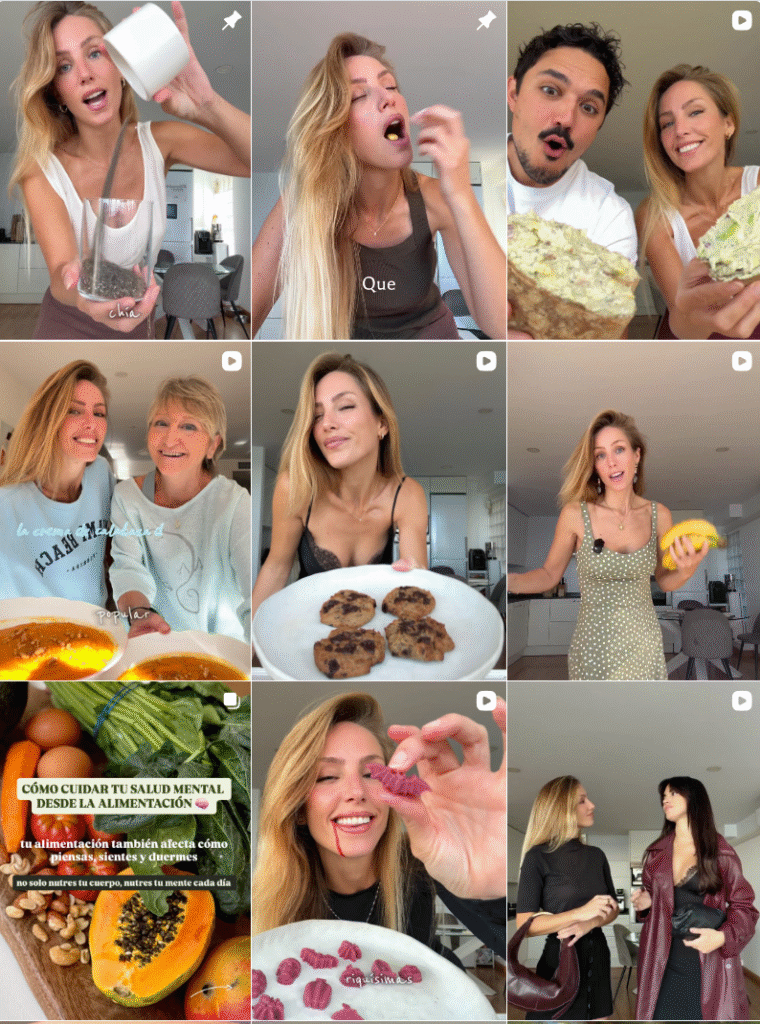The image size is (760, 1024).
Task: Open the two women in coats reel
Action: (634, 850)
